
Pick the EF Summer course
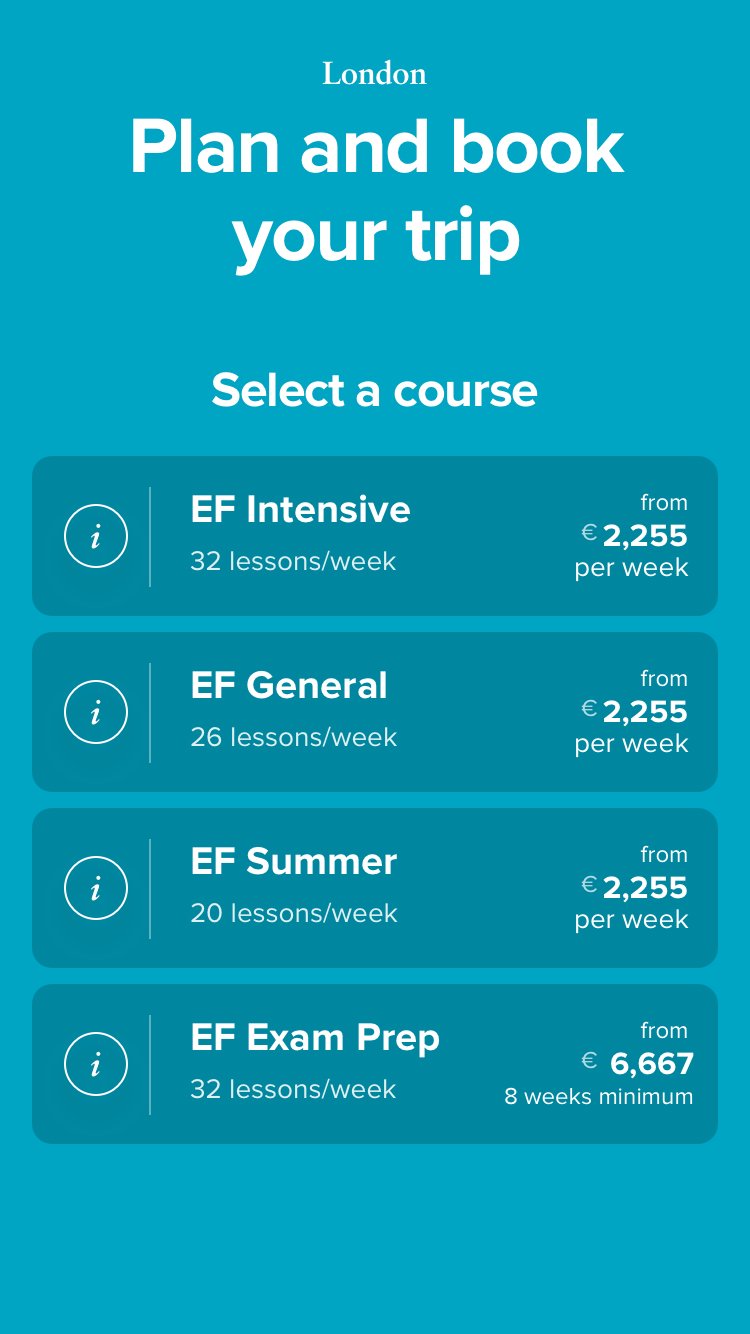point(375,888)
